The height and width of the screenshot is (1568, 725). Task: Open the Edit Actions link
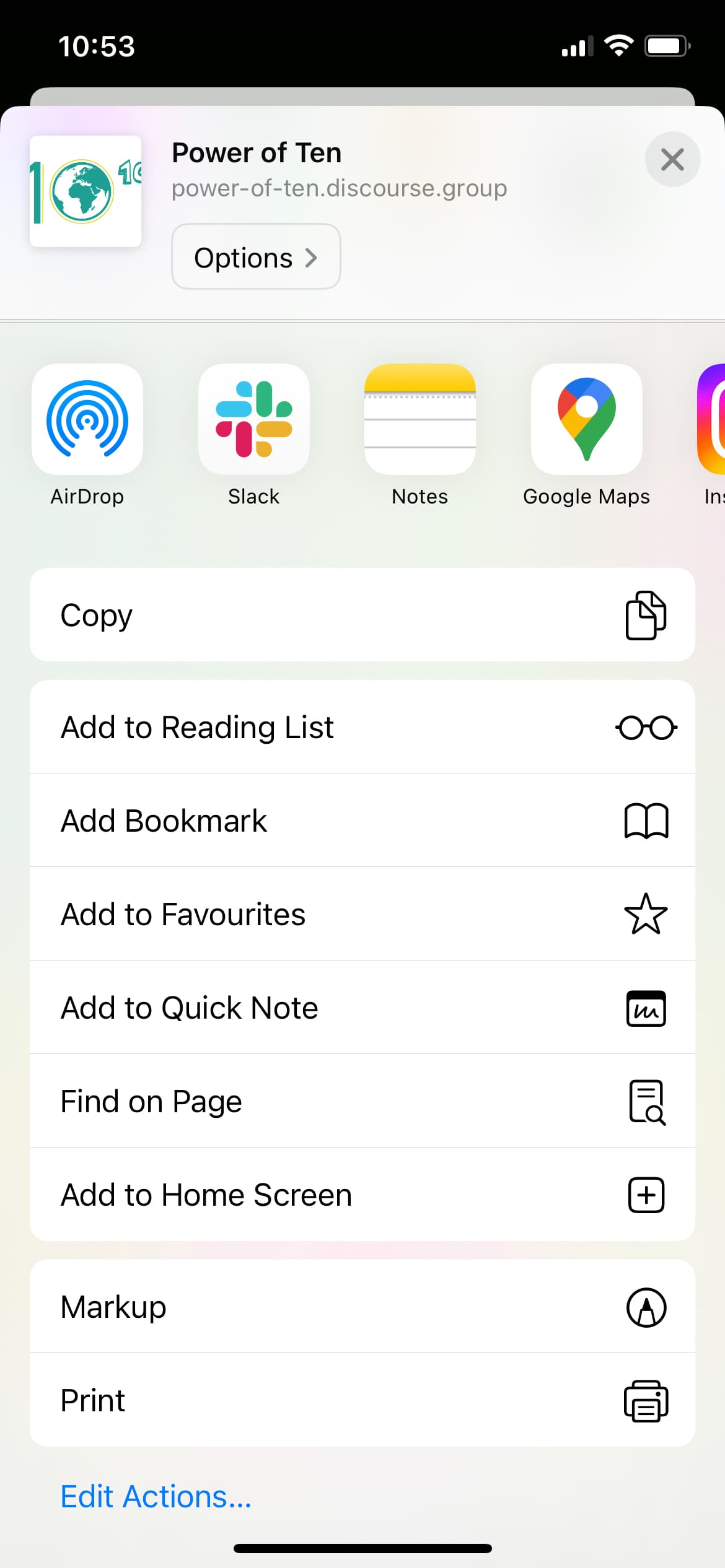156,1496
